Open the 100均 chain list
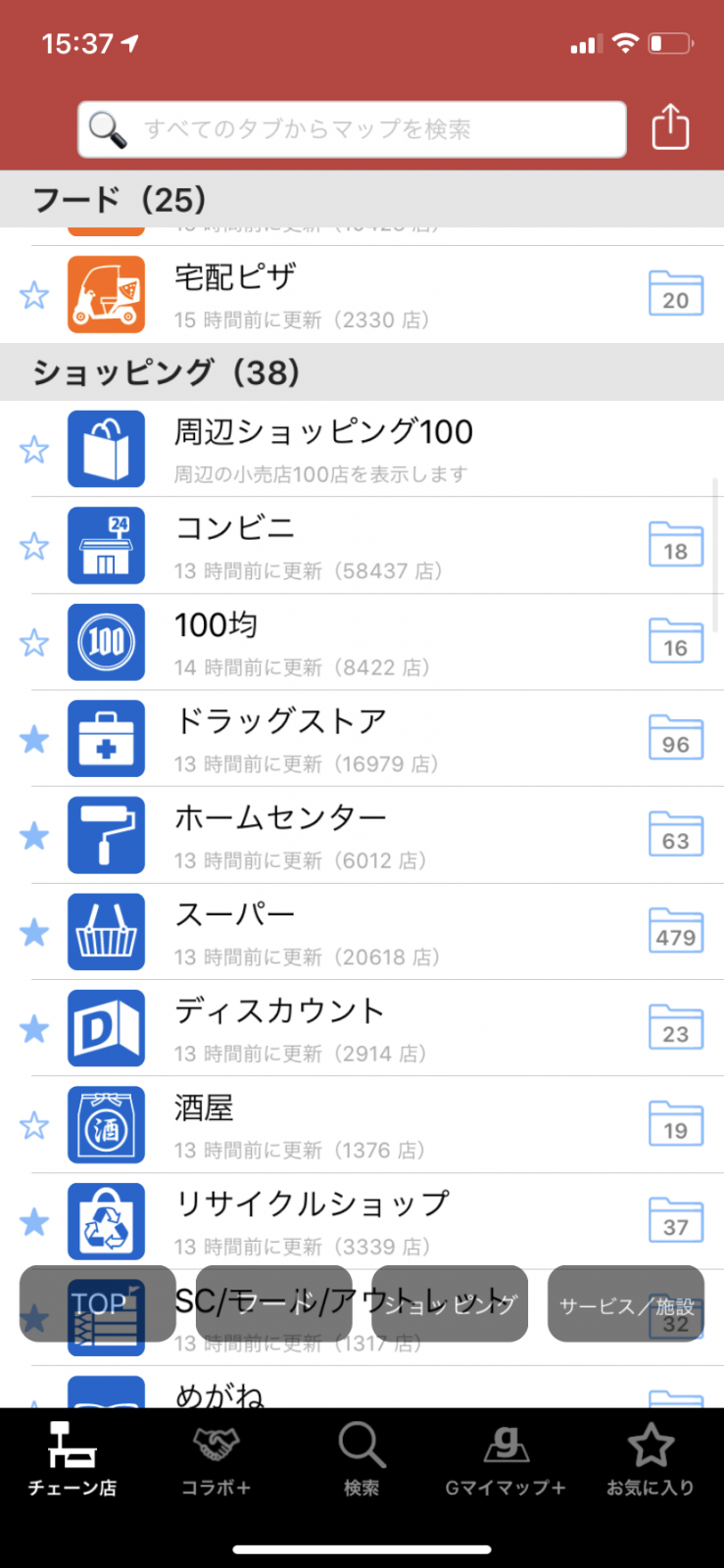The image size is (724, 1568). point(294,643)
